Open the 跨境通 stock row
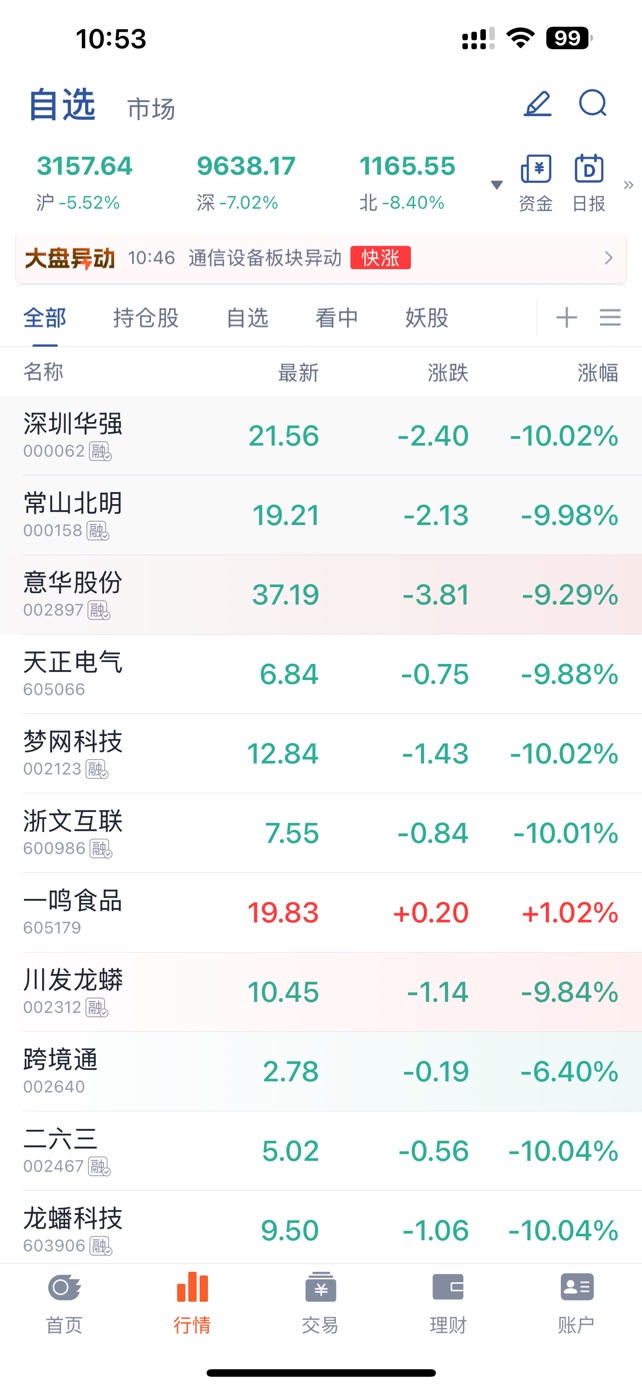This screenshot has width=642, height=1389. [321, 1071]
